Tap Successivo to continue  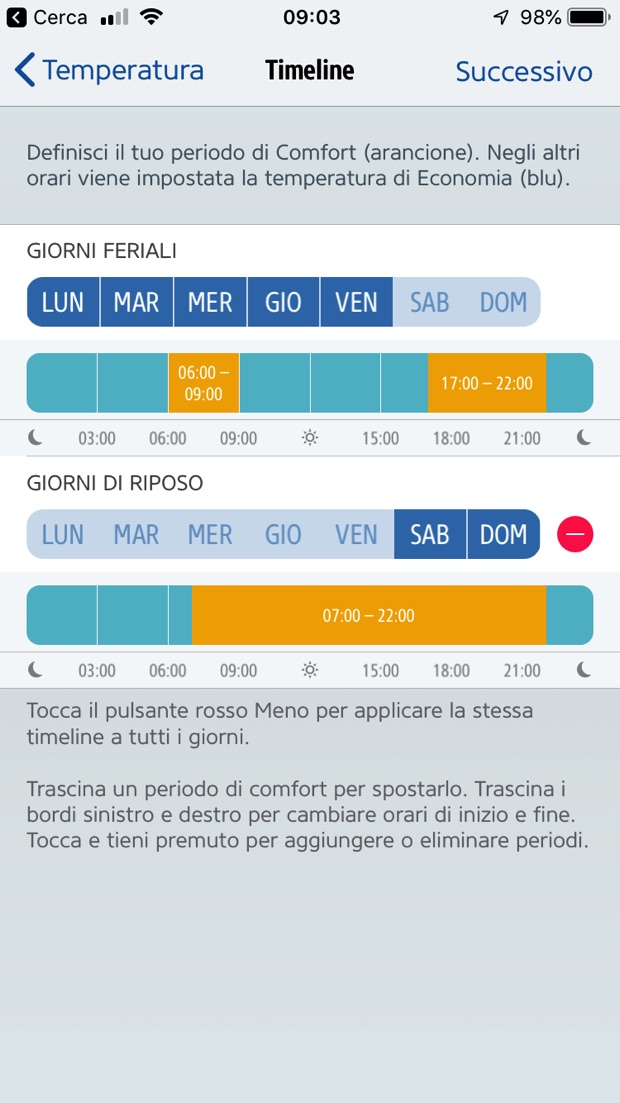[524, 72]
